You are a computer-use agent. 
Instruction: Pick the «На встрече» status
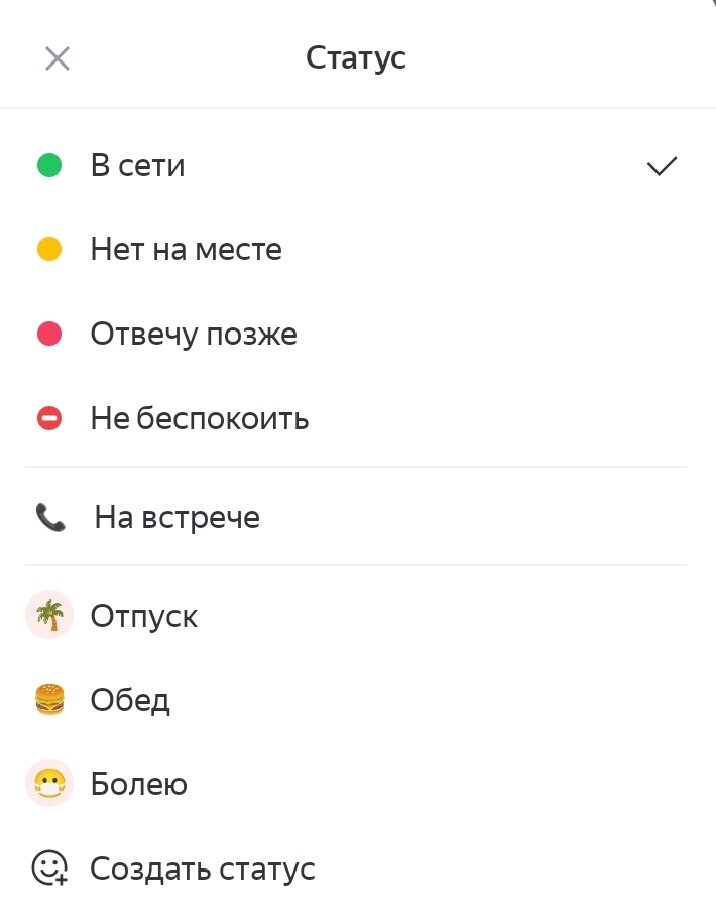177,517
